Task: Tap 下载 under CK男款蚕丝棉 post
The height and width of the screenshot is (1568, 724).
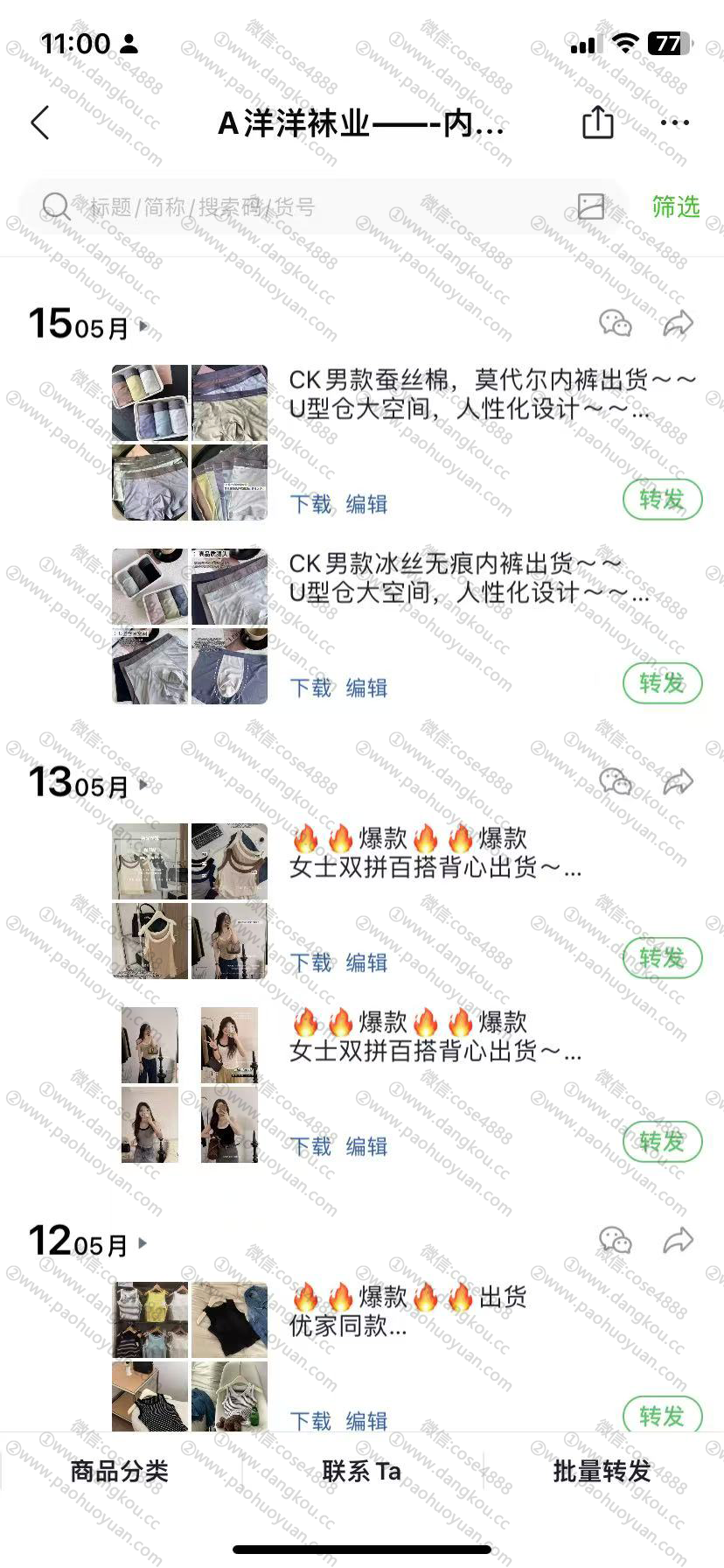Action: pyautogui.click(x=311, y=504)
